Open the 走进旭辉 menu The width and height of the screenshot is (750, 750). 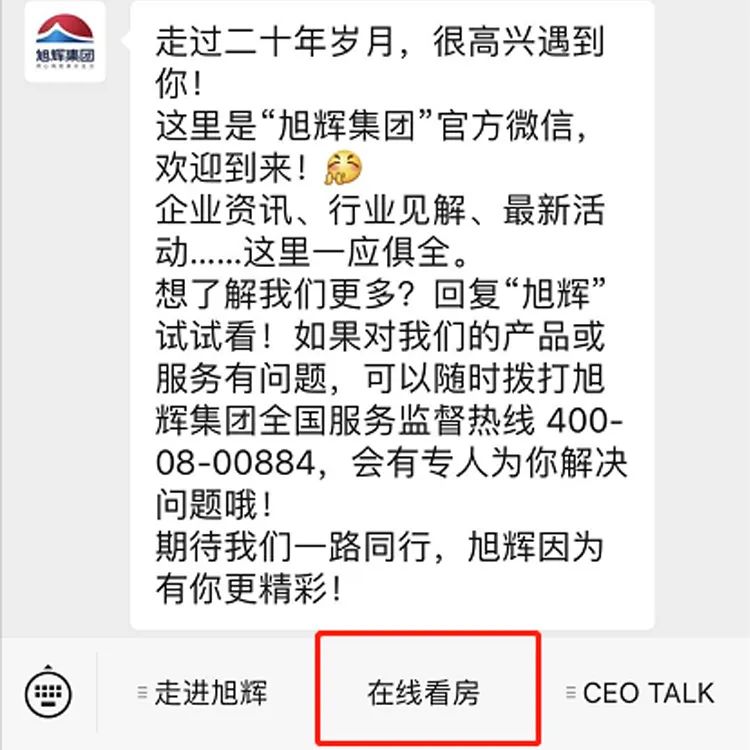205,692
